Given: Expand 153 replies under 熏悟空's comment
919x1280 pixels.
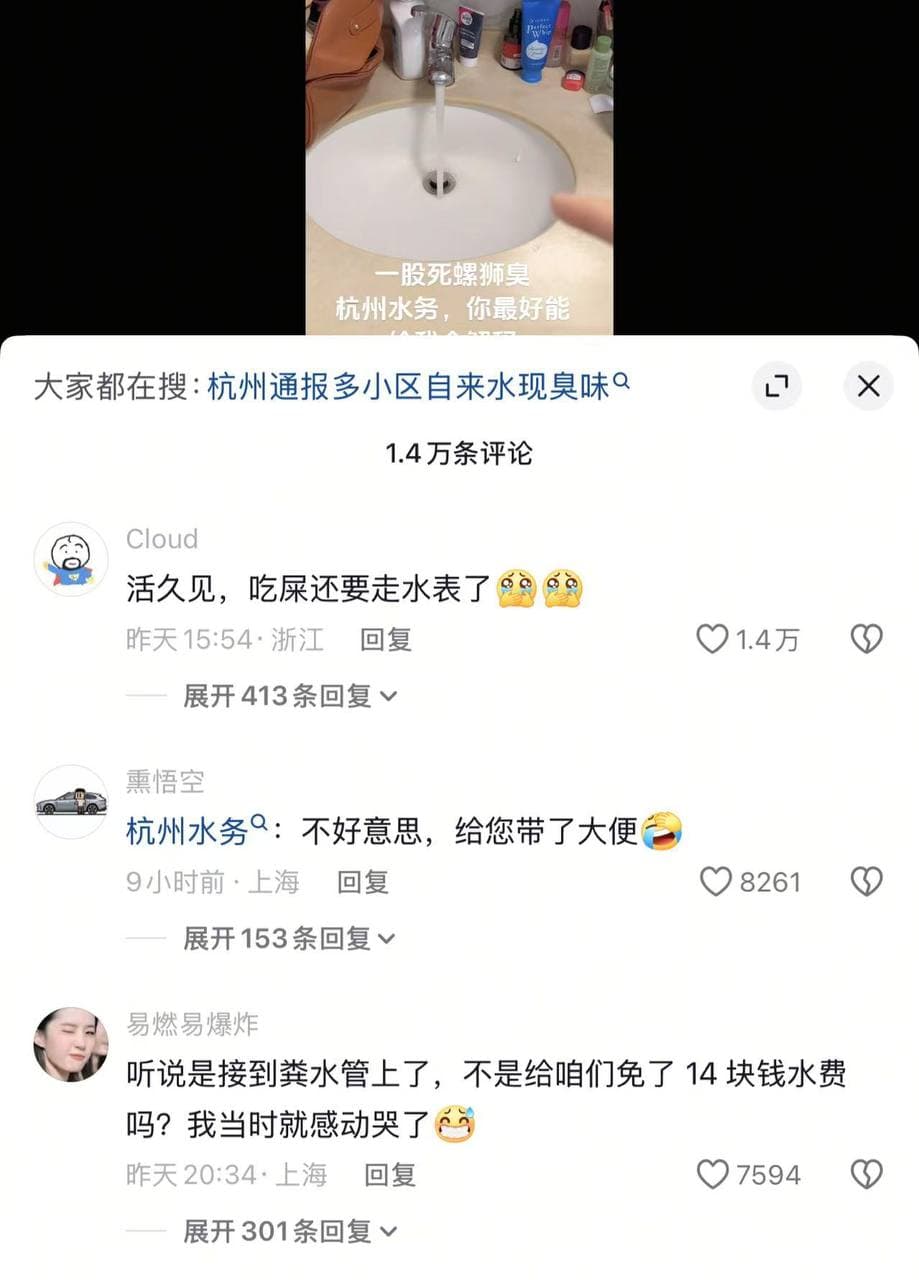Looking at the screenshot, I should click(x=290, y=938).
